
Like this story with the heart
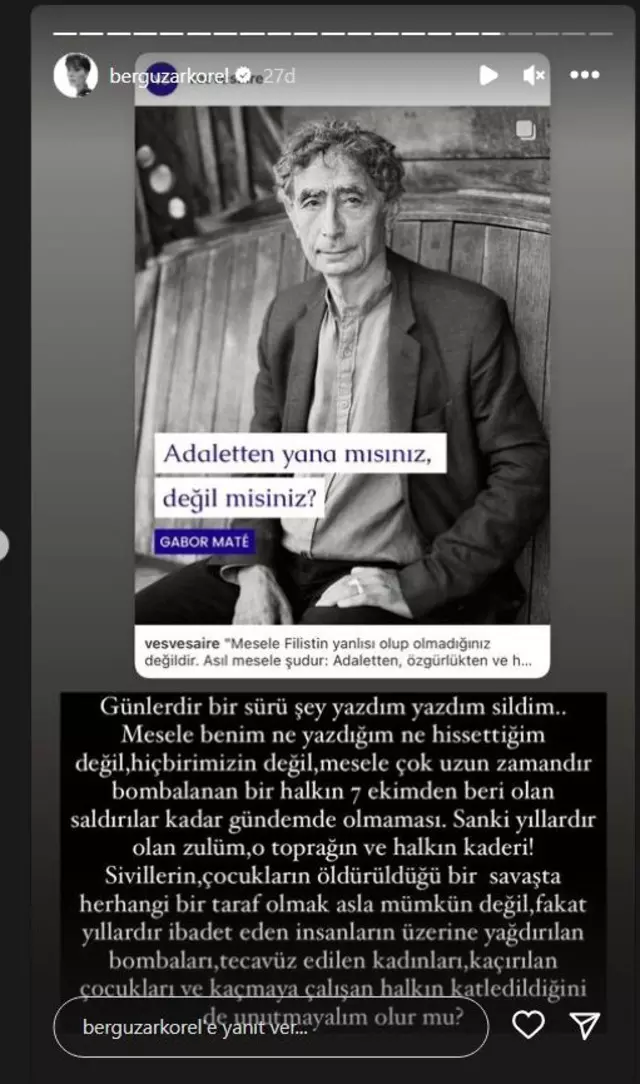[528, 1027]
